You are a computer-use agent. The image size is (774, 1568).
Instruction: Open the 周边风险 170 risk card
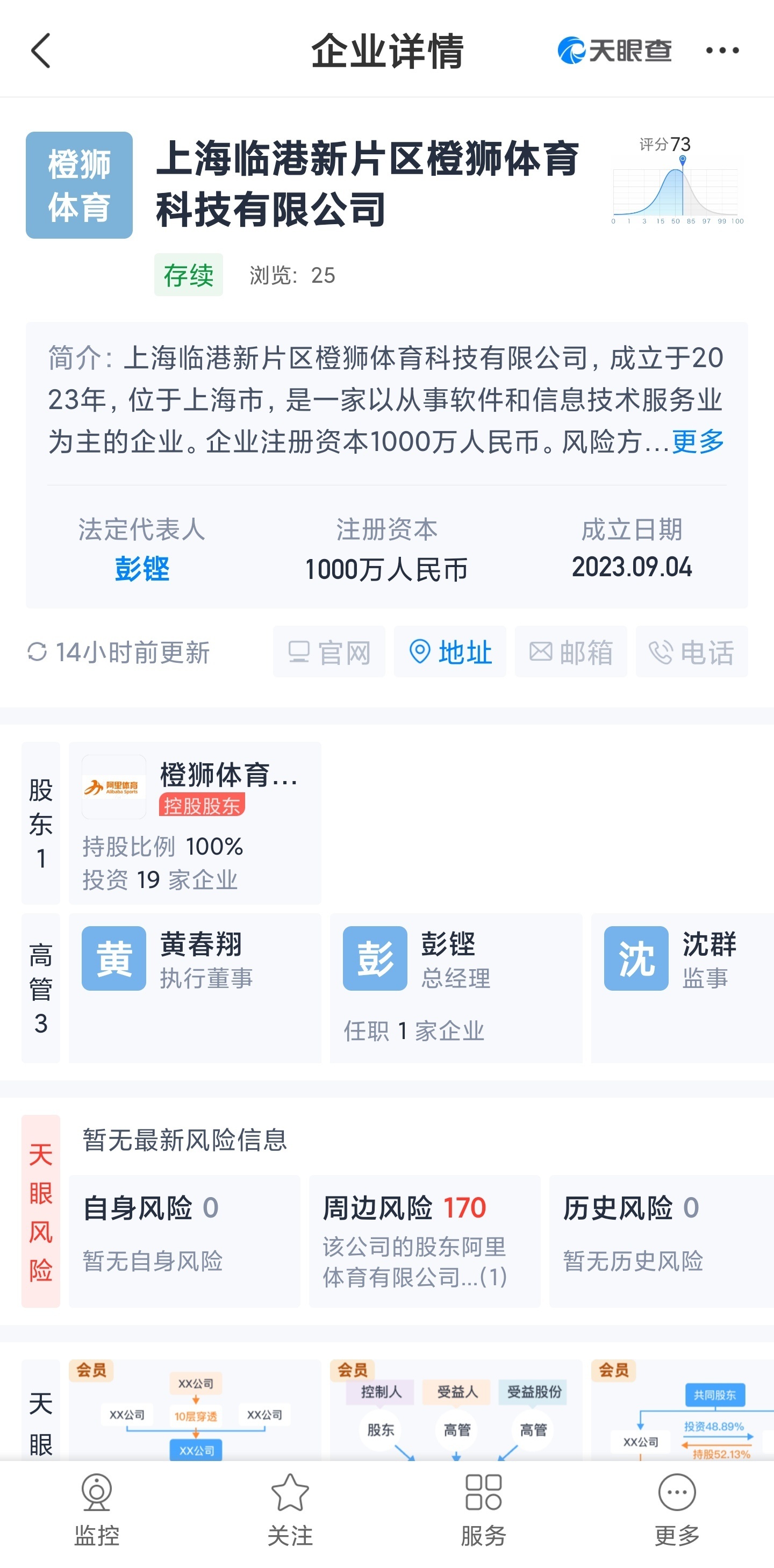(x=424, y=1241)
